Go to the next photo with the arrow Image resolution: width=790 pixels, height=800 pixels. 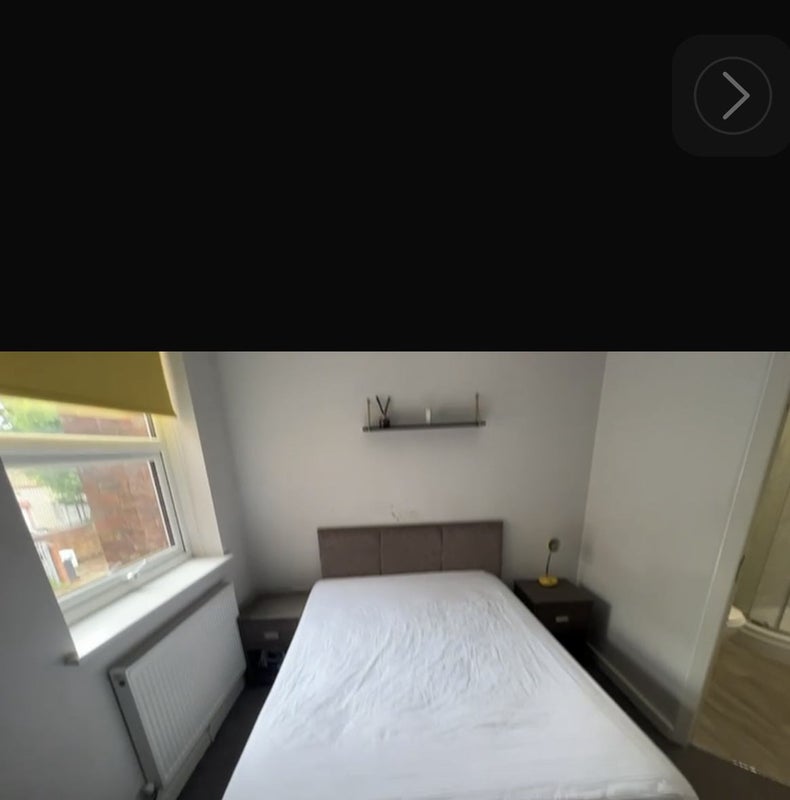click(x=733, y=96)
